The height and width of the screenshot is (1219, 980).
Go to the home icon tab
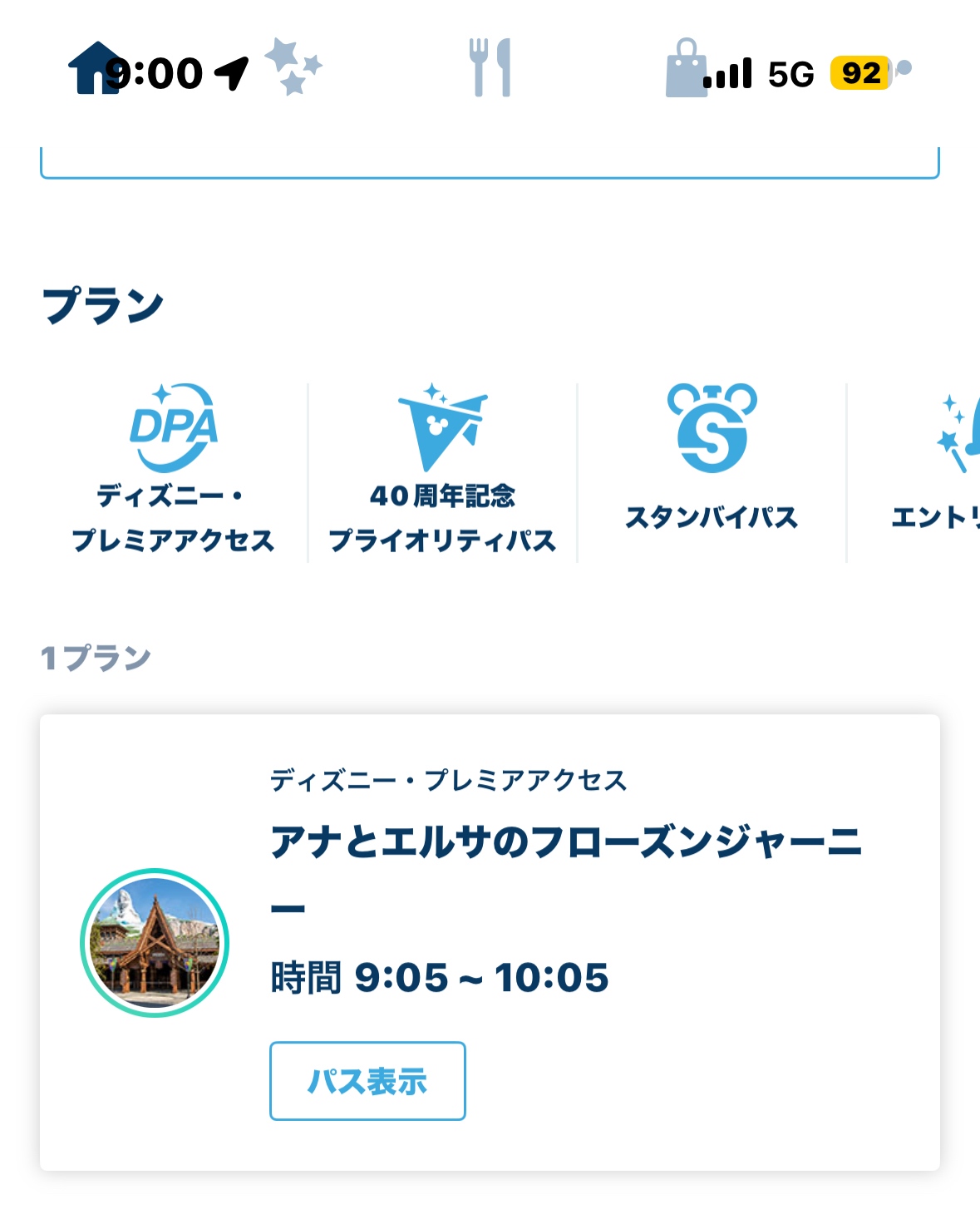click(95, 68)
